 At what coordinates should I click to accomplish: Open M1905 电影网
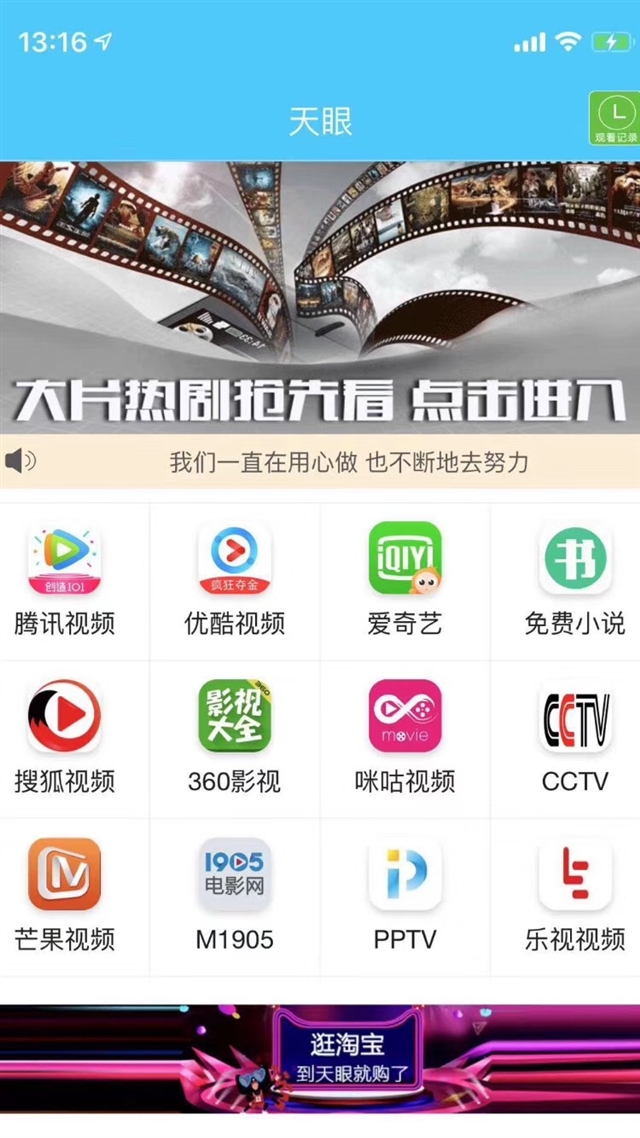pos(234,896)
